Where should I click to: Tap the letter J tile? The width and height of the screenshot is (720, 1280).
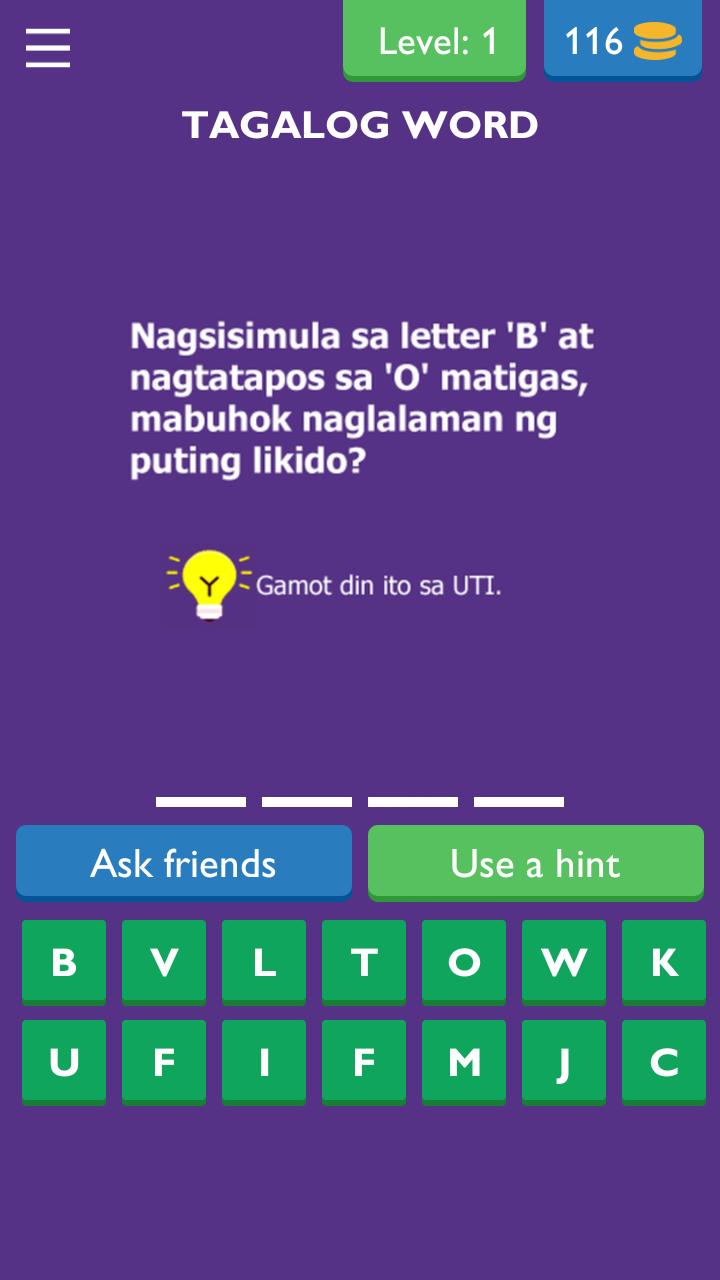(563, 1061)
